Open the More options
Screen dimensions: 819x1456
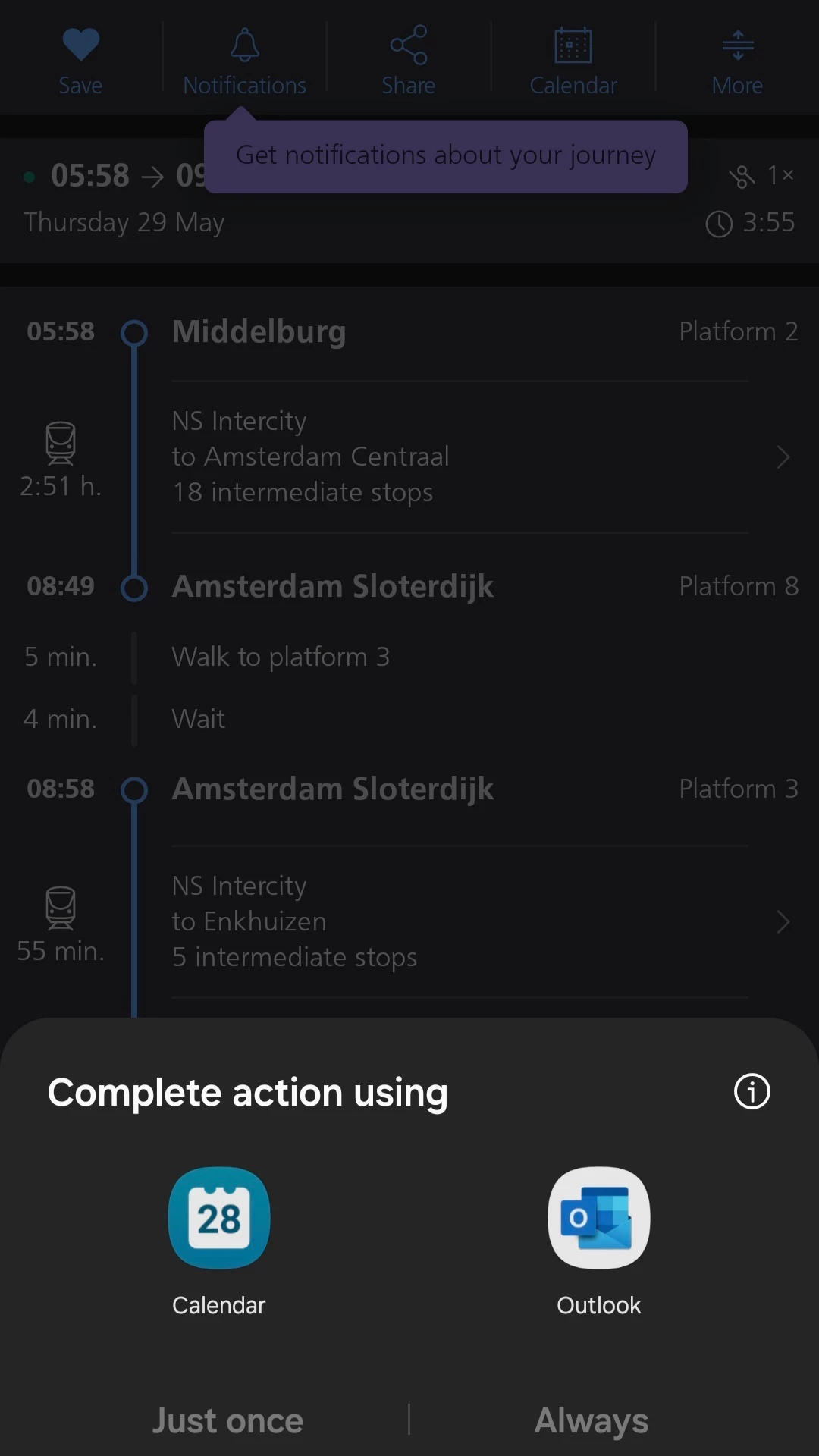coord(737,61)
